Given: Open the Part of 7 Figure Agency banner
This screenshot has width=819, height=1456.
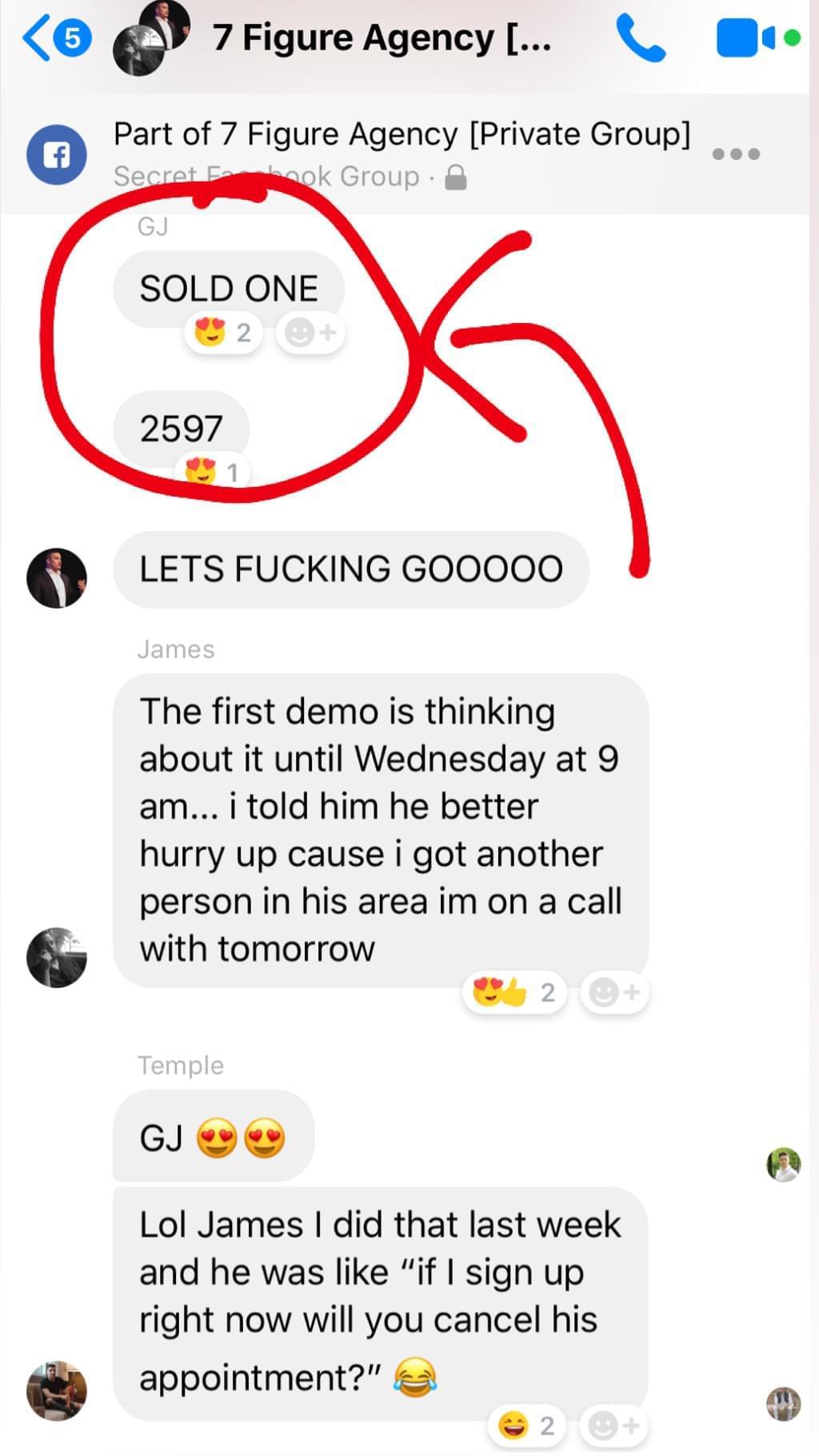Looking at the screenshot, I should tap(400, 152).
